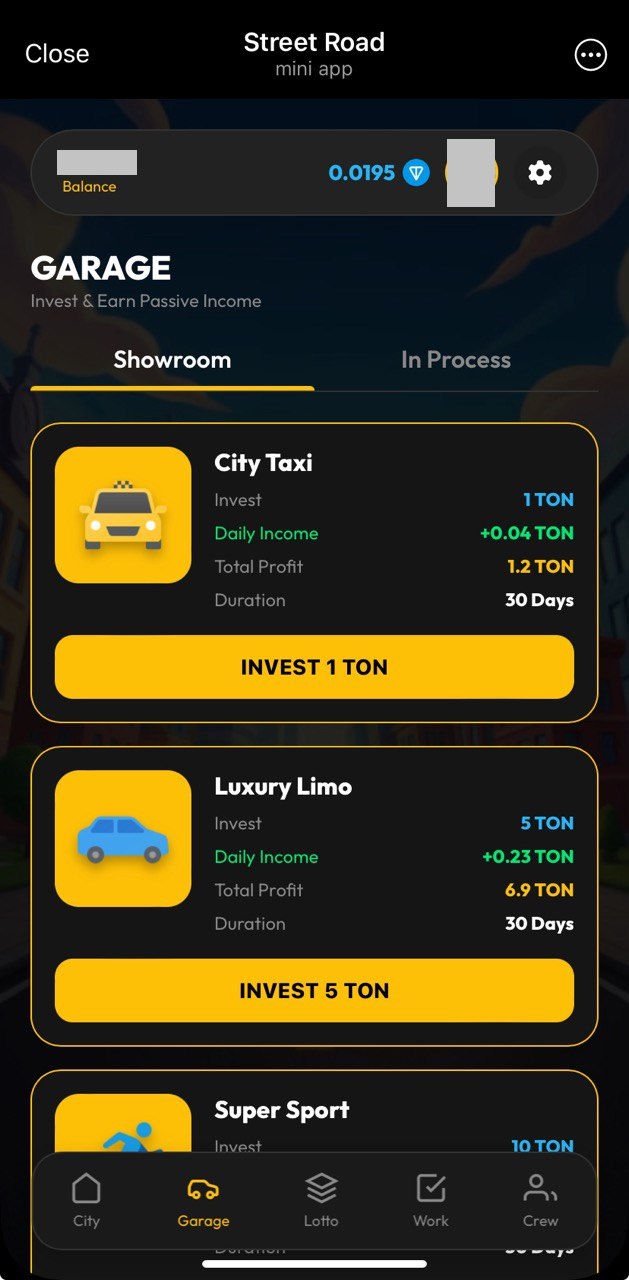Close the Street Road mini app
The image size is (629, 1280).
click(57, 54)
